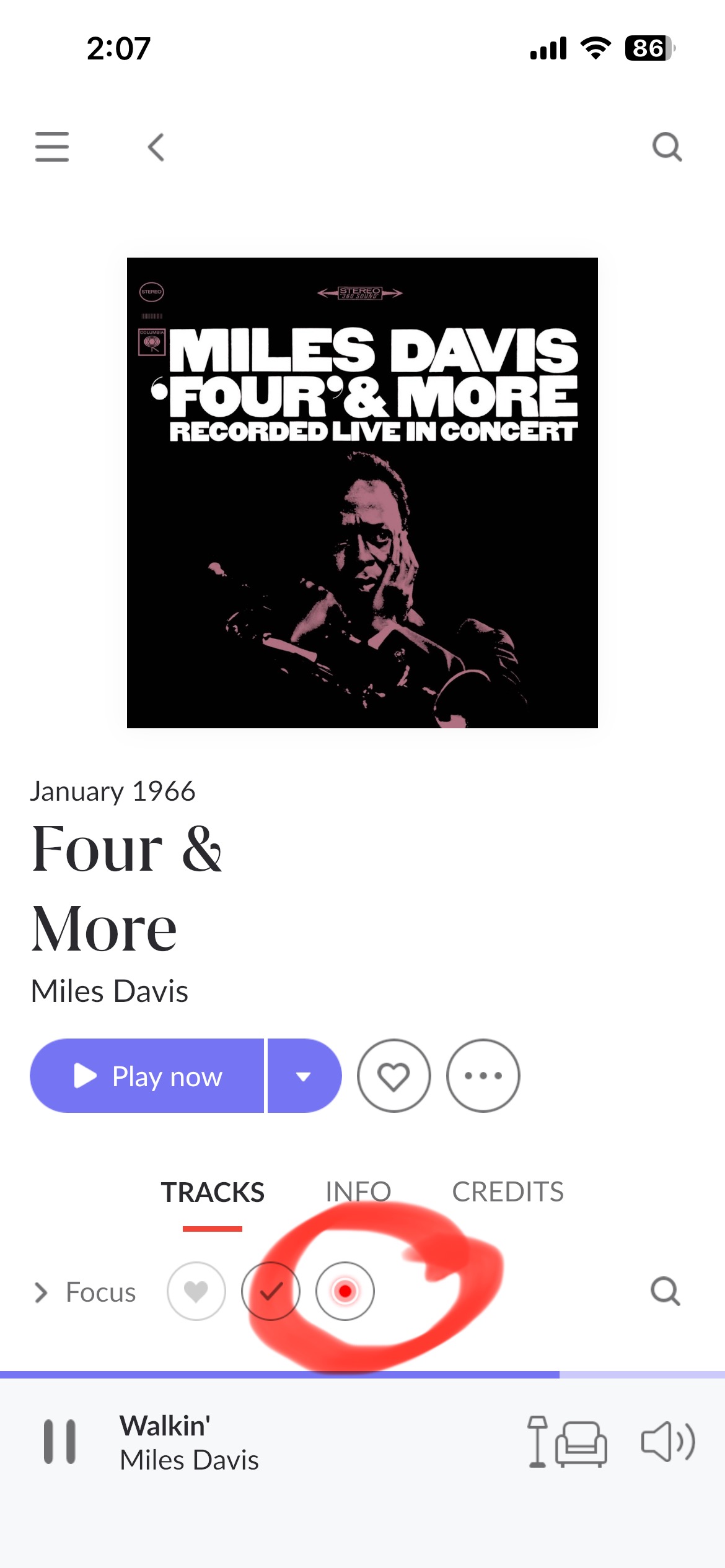Toggle the checkmark track filter
The height and width of the screenshot is (1568, 725).
click(x=271, y=1291)
